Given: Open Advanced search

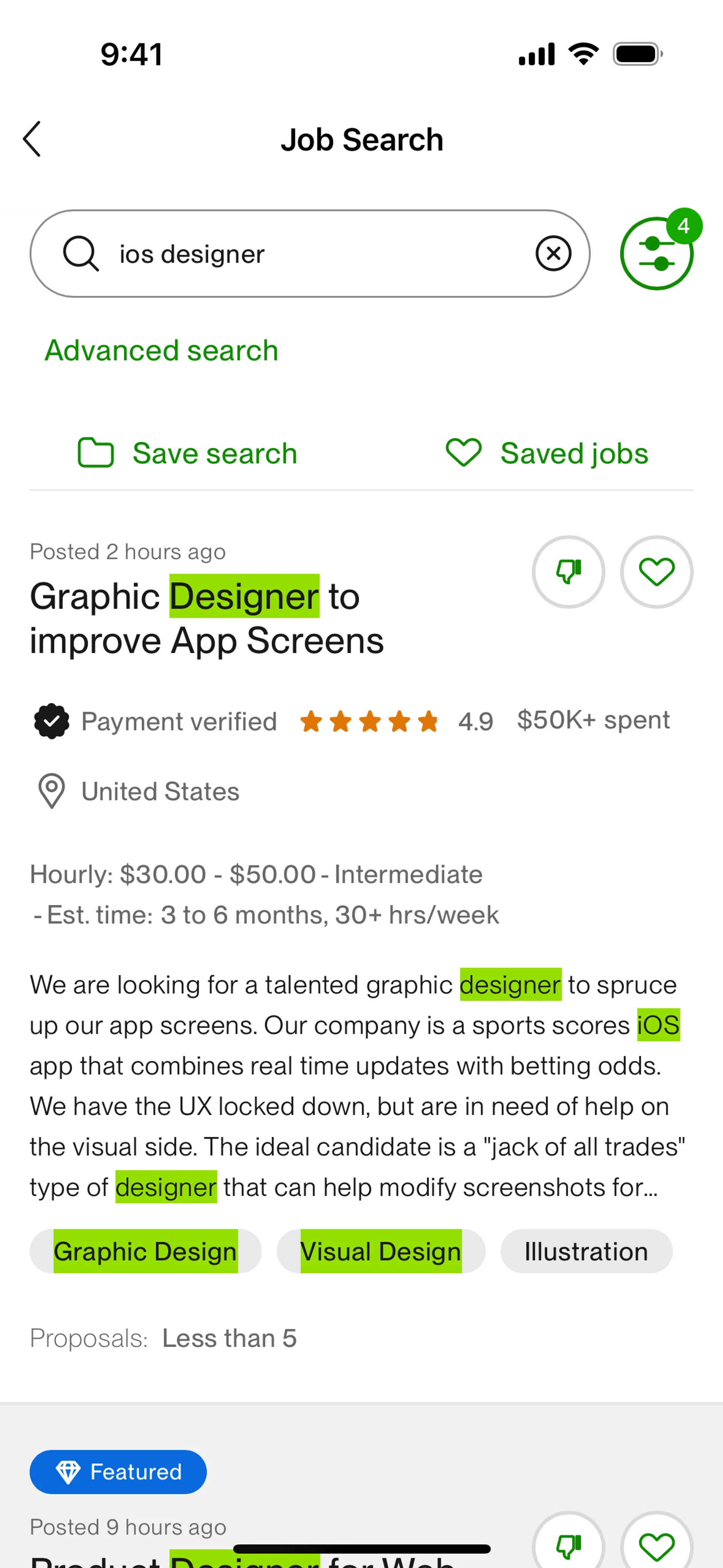Looking at the screenshot, I should 161,351.
